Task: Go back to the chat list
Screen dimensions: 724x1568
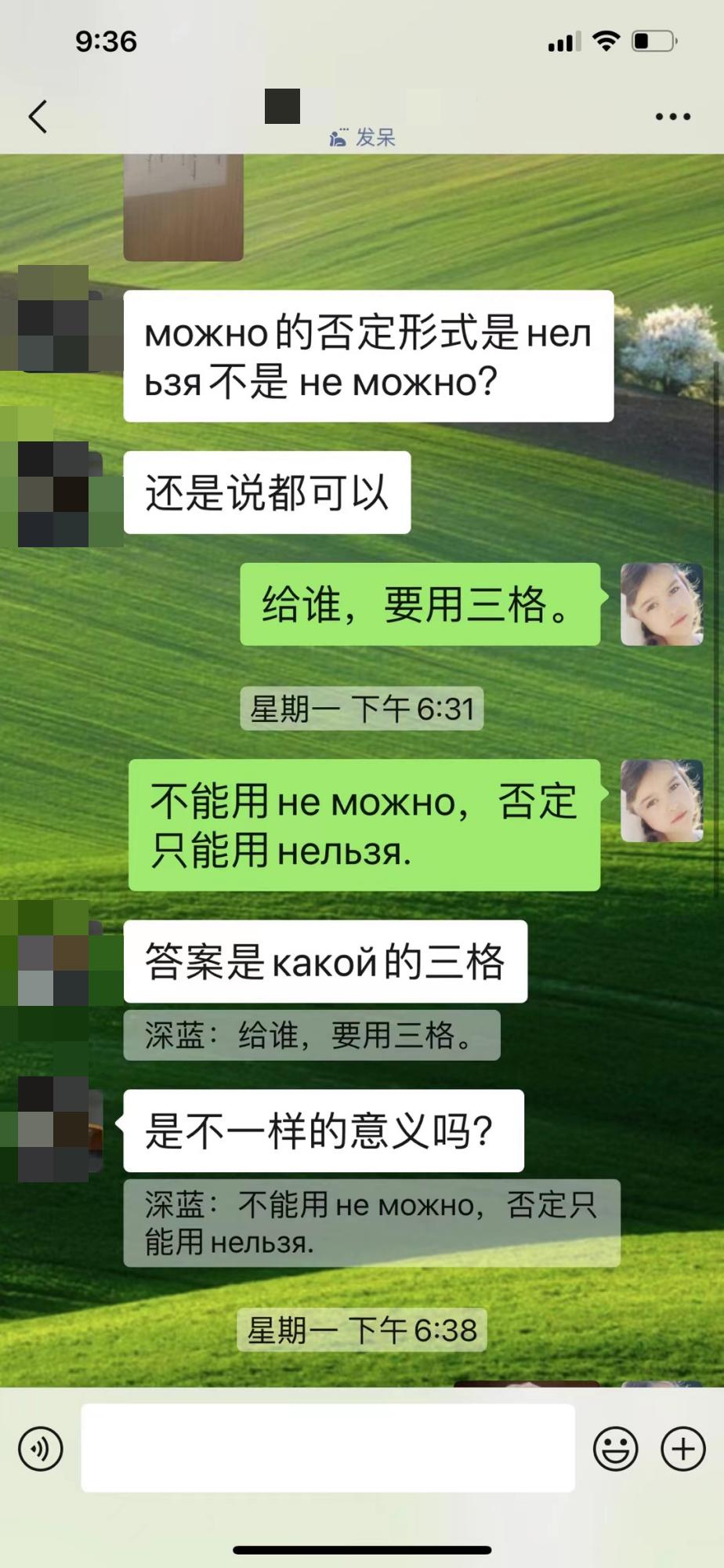Action: [38, 117]
